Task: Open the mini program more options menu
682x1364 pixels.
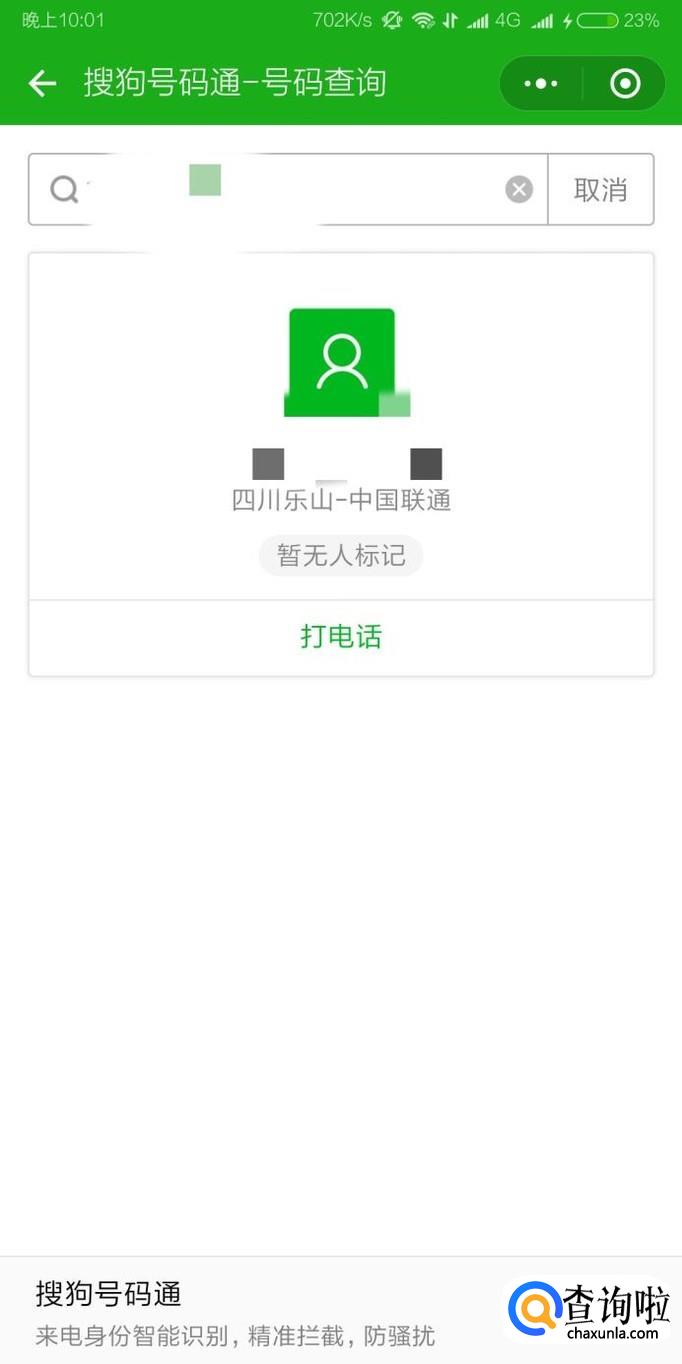Action: (541, 83)
